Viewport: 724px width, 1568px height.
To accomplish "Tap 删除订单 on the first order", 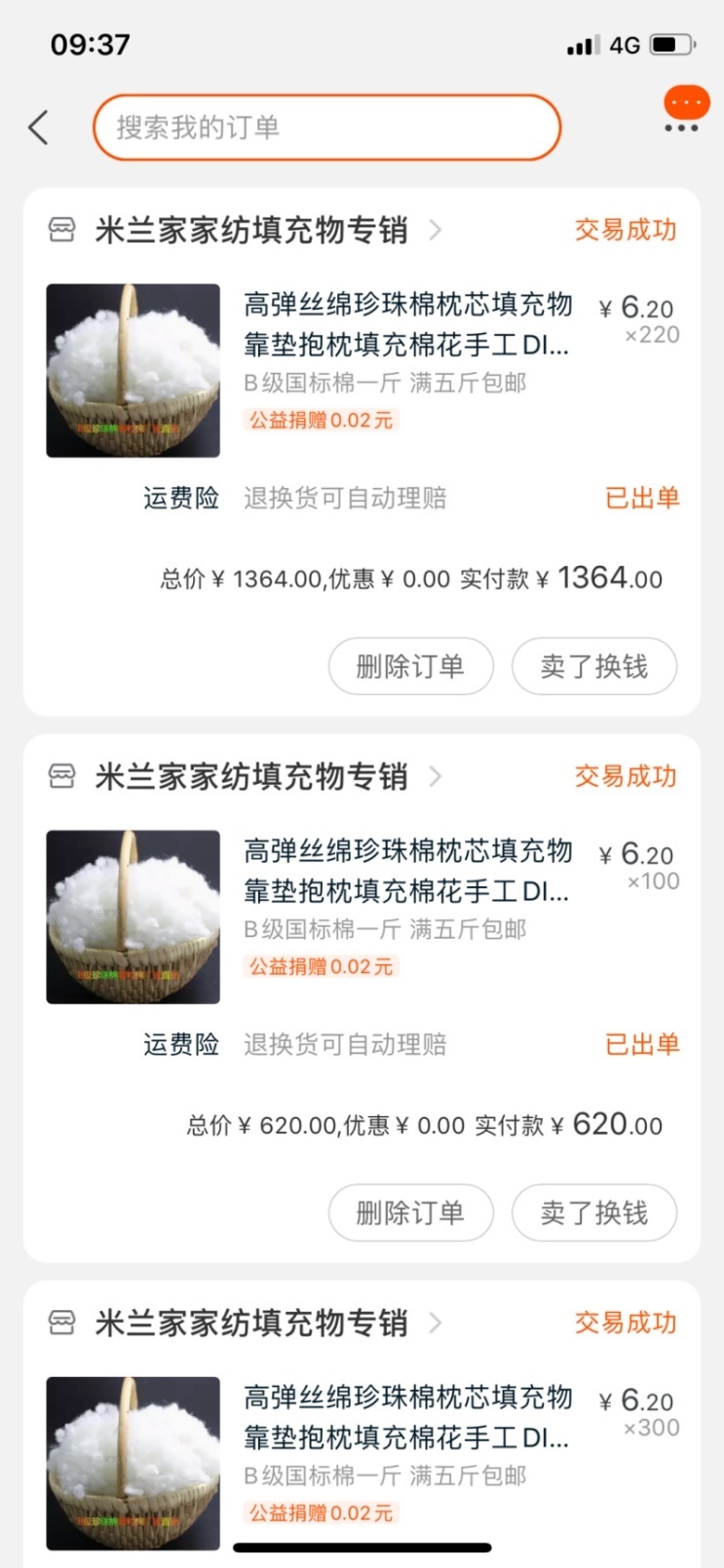I will (x=410, y=666).
